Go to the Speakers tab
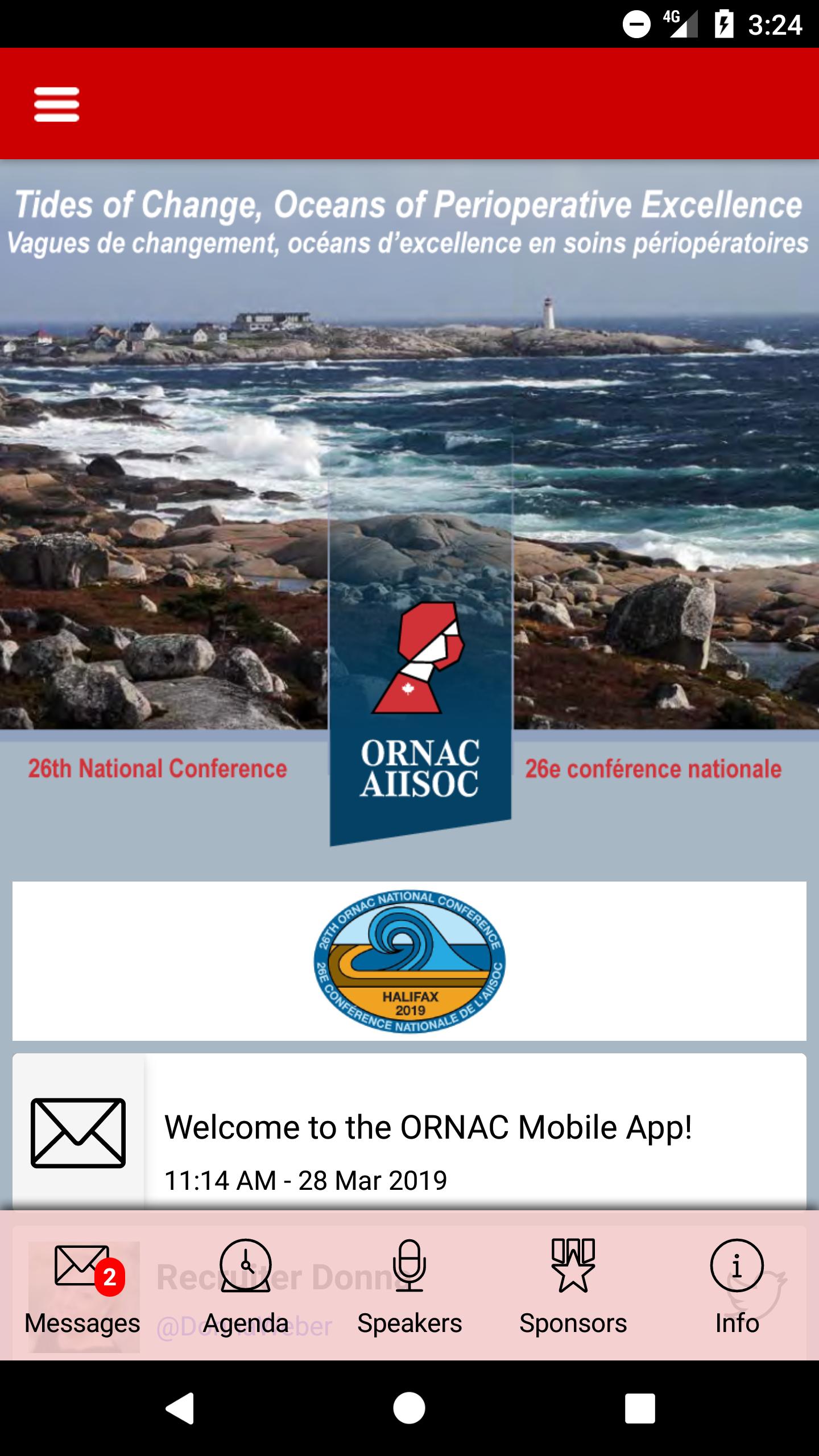 (x=409, y=1288)
